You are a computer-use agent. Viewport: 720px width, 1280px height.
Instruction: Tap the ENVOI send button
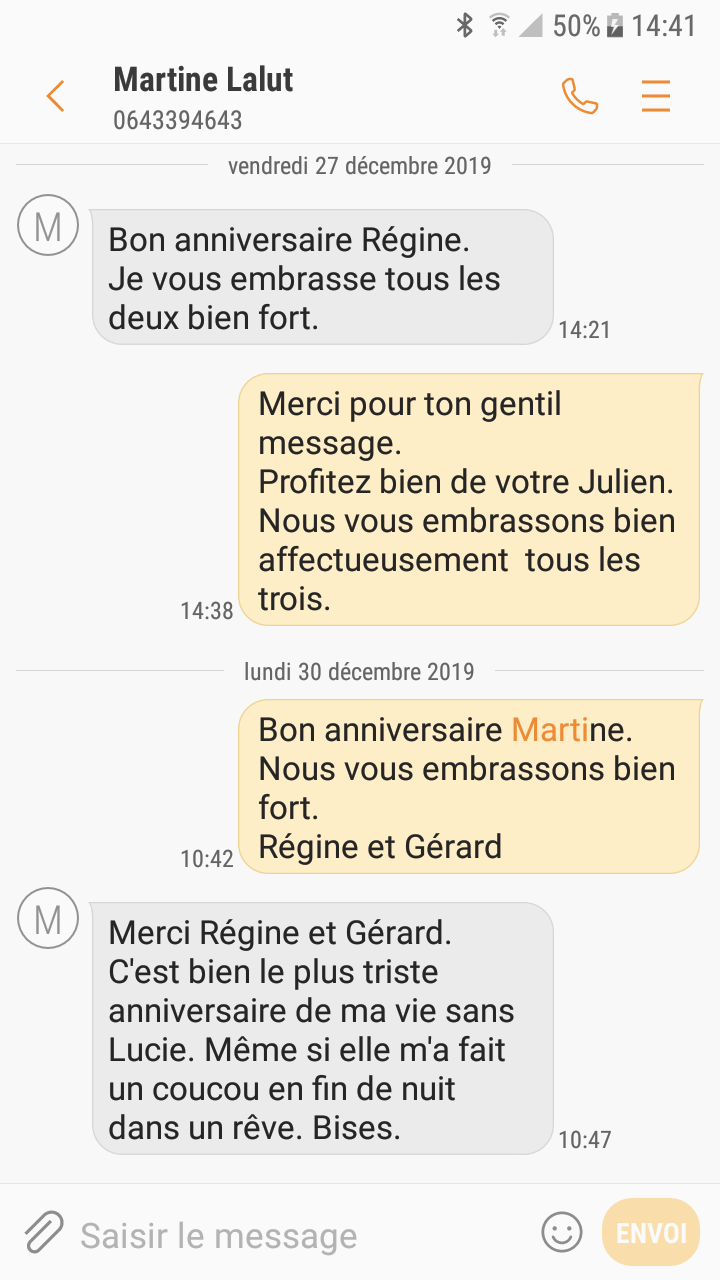[x=651, y=1232]
